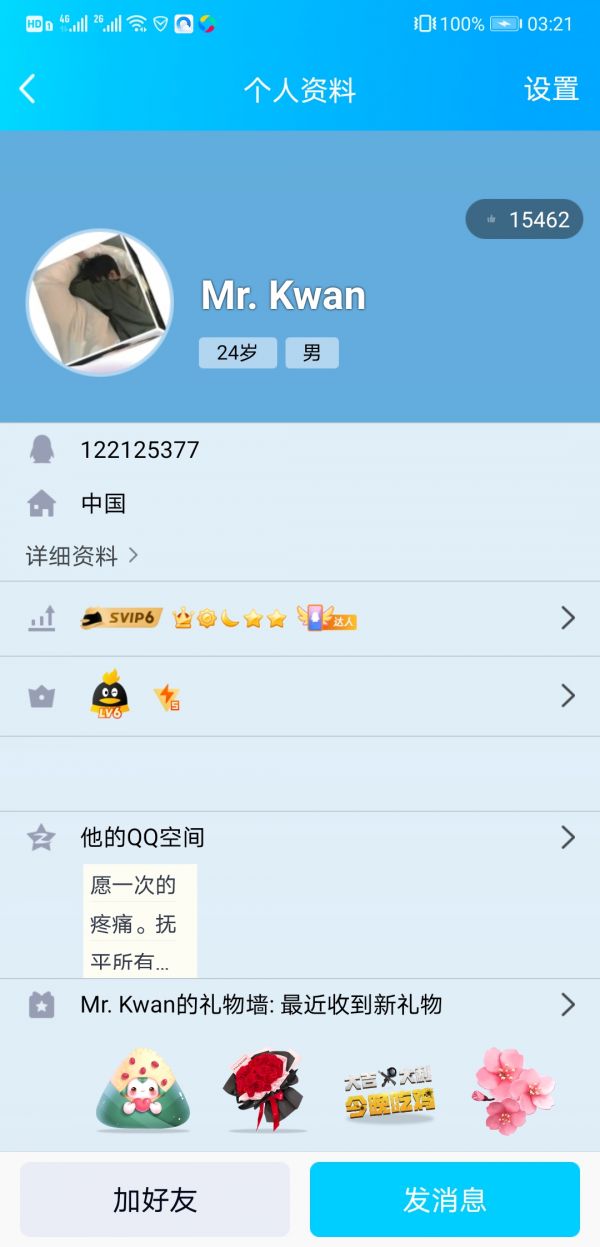Open the SVIP6 level row

coord(300,619)
